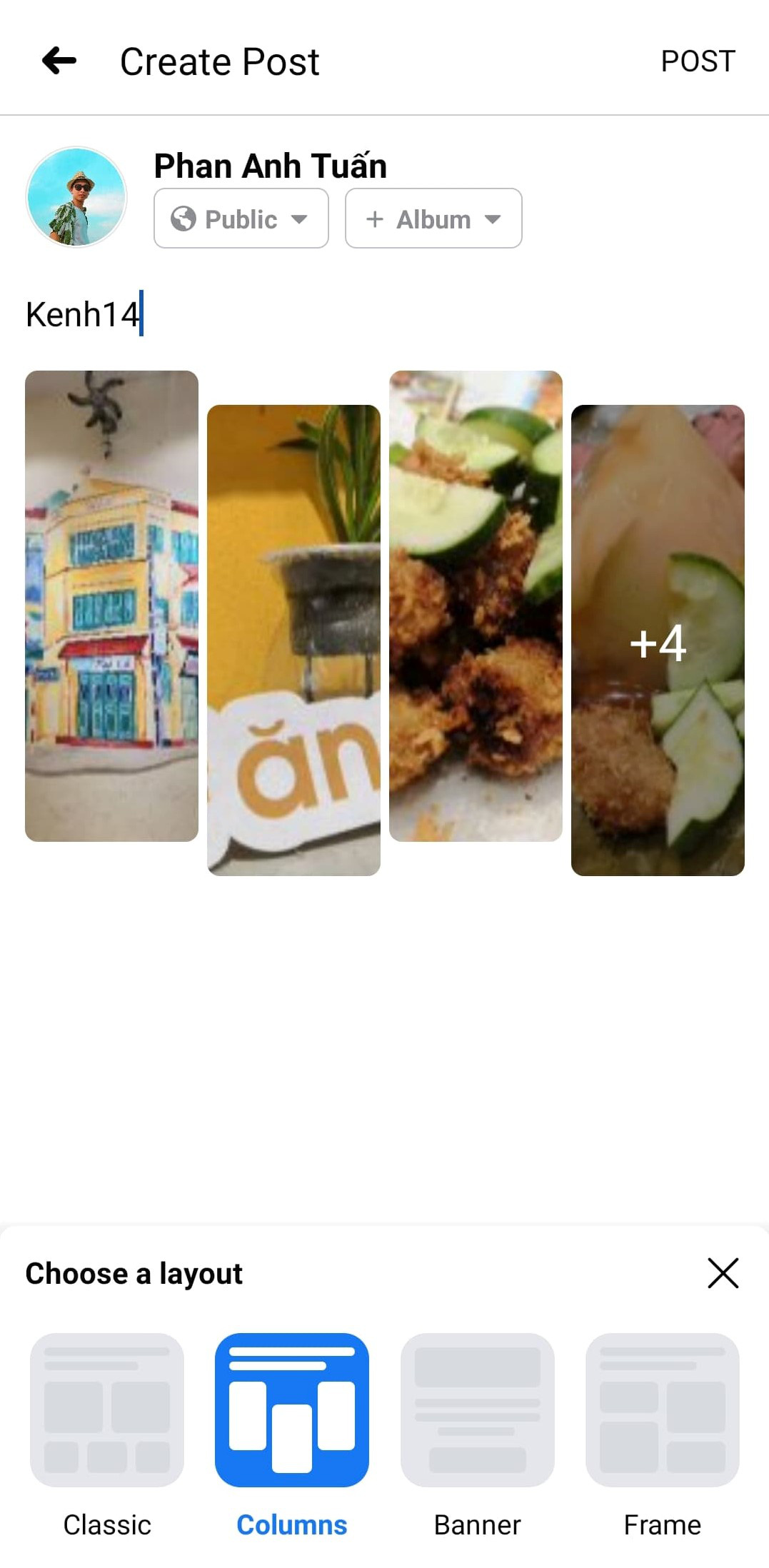
Task: Tap Phan Anh Tuấn's profile picture
Action: click(x=76, y=197)
